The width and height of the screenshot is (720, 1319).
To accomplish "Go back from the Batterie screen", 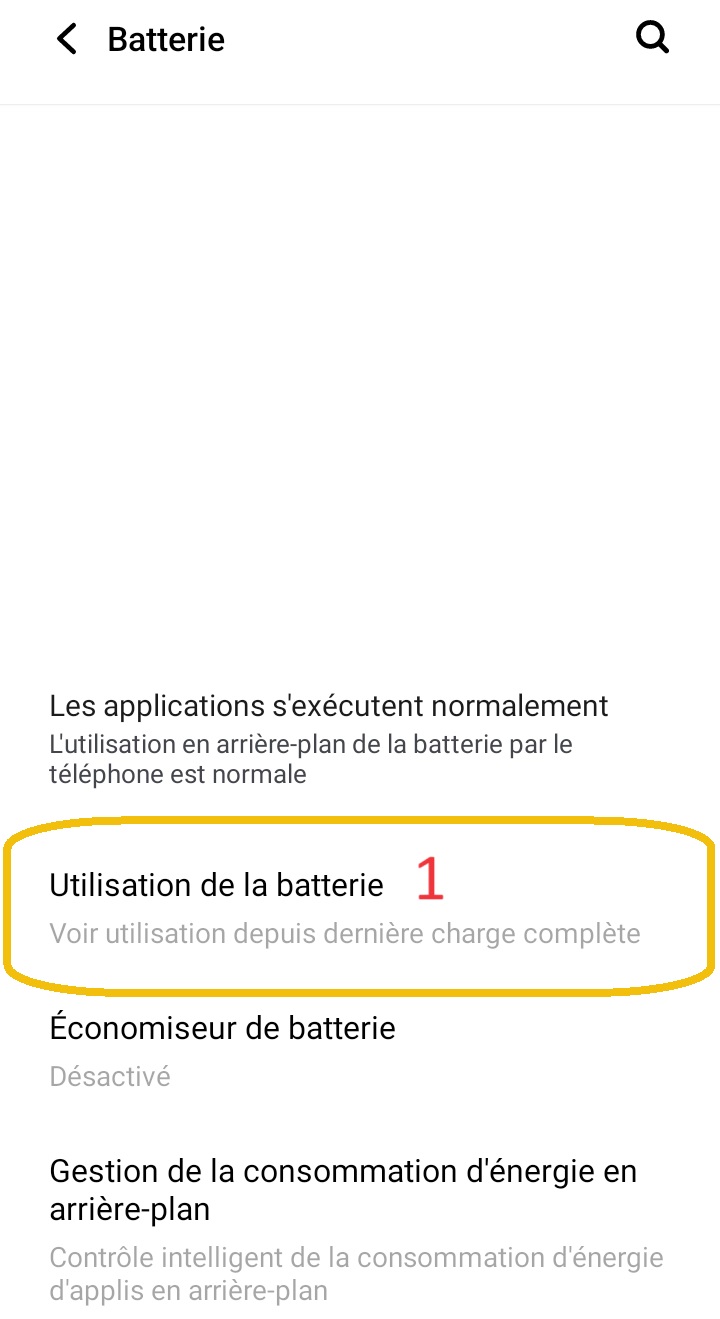I will [67, 40].
